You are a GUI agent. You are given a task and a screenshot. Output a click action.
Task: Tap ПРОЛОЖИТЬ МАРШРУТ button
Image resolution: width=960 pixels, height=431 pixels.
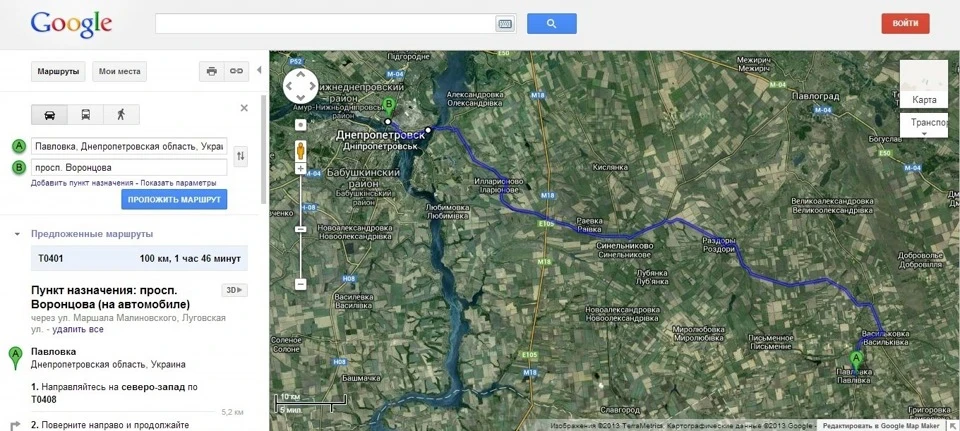(174, 200)
